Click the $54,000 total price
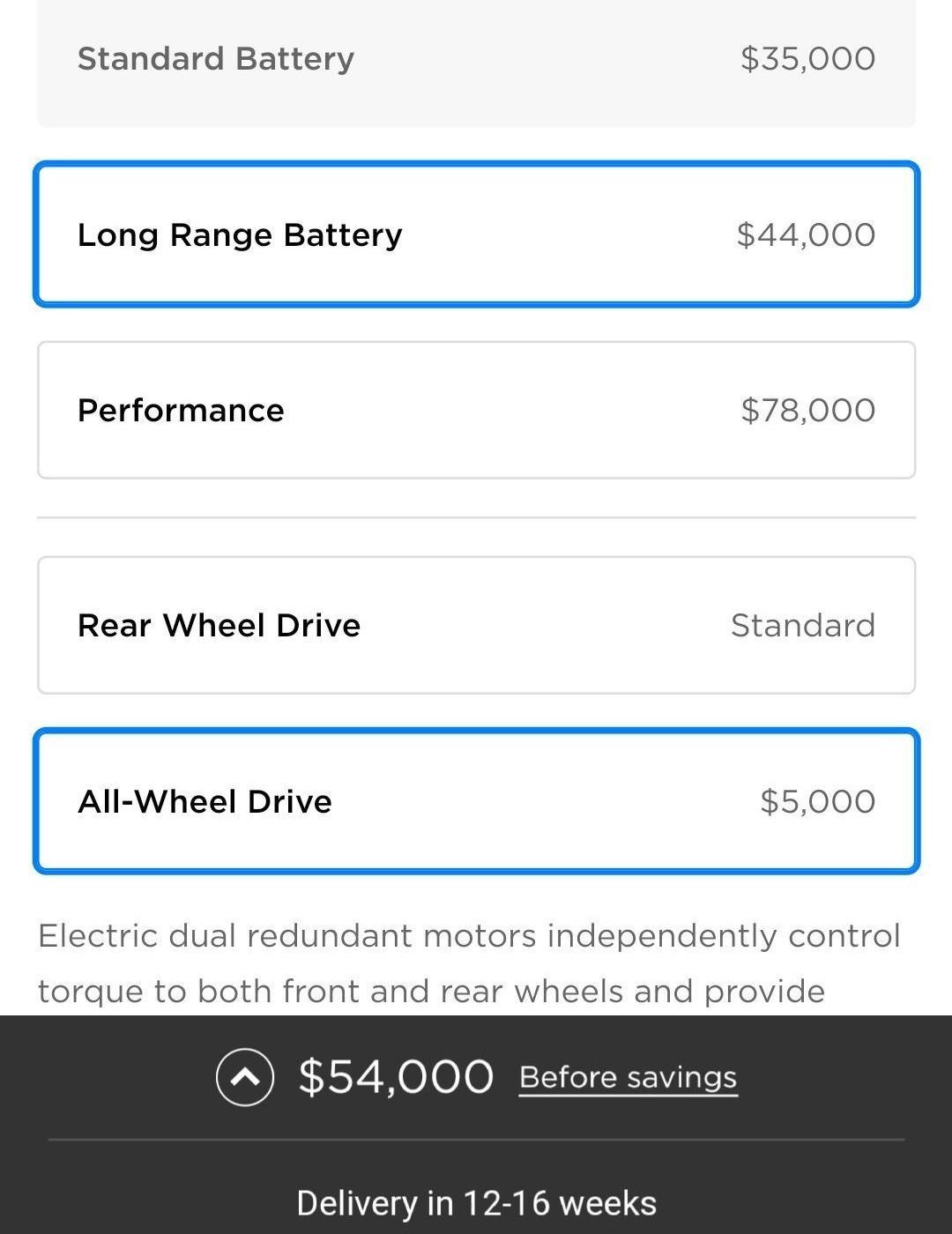952x1234 pixels. point(395,1074)
